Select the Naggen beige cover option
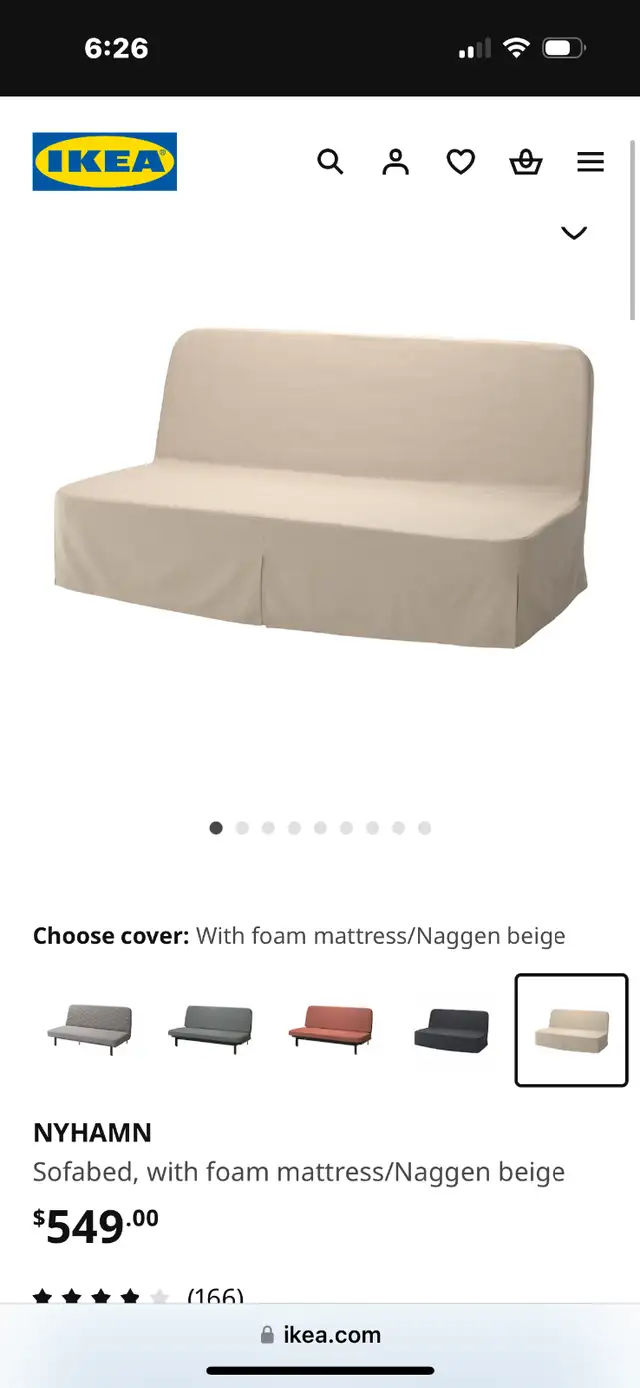The height and width of the screenshot is (1388, 640). pyautogui.click(x=571, y=1030)
